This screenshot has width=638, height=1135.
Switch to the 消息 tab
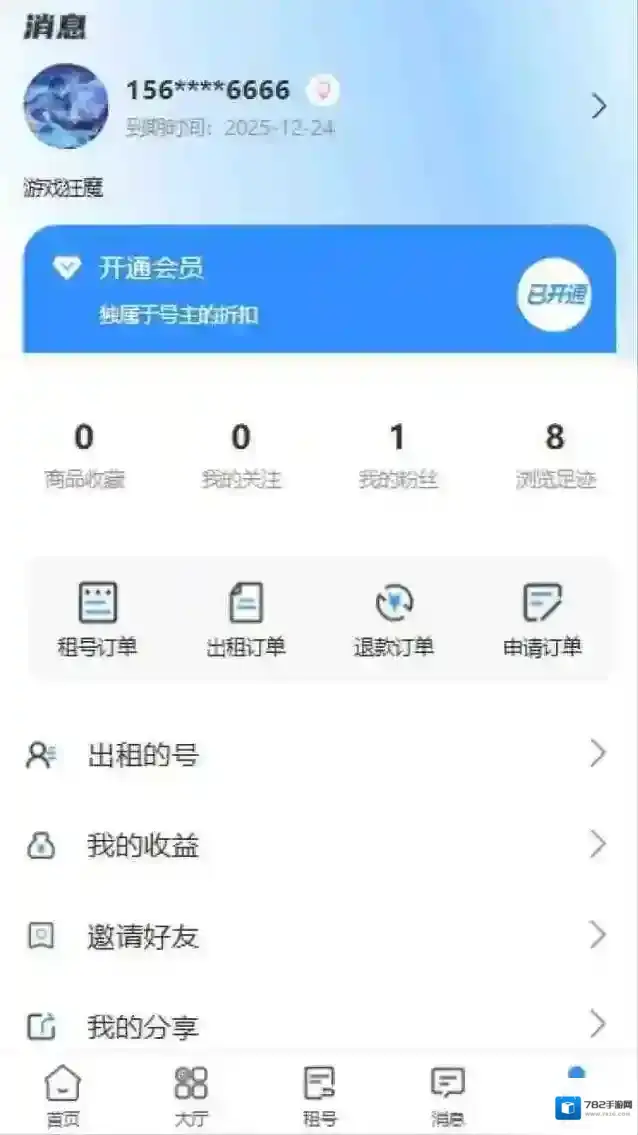click(x=447, y=1095)
